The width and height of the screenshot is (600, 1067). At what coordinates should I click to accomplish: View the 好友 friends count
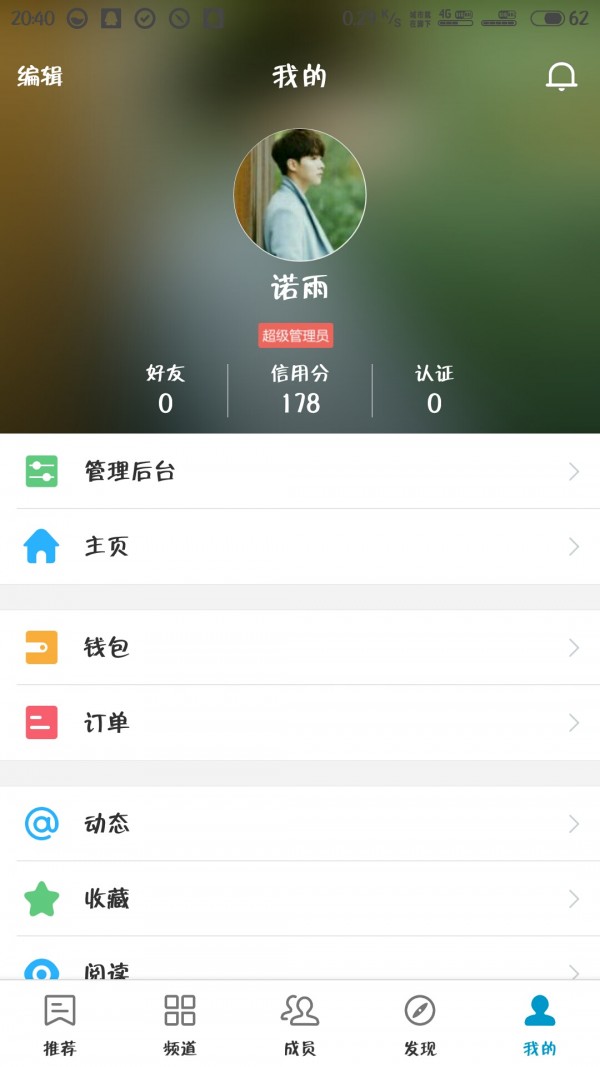pyautogui.click(x=165, y=389)
